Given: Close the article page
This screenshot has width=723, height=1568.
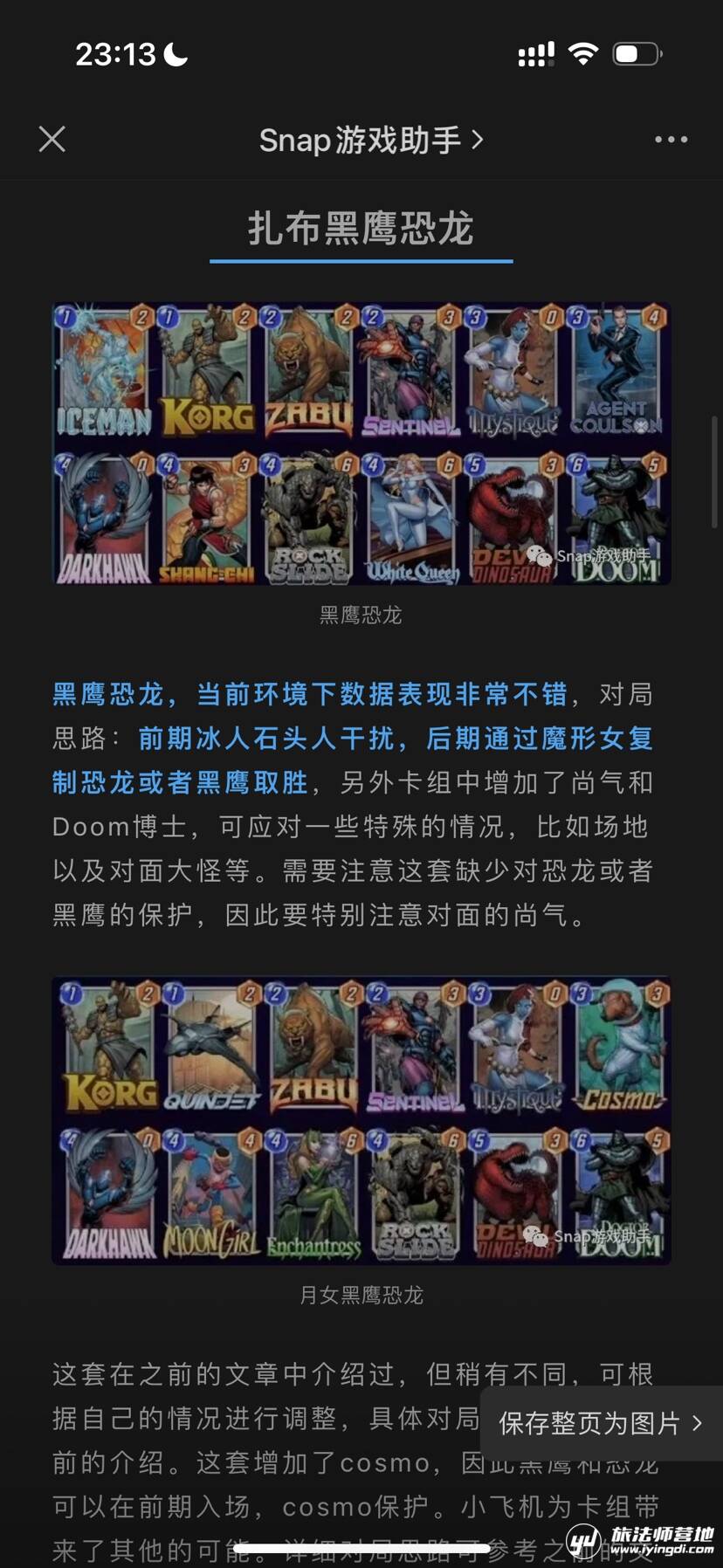Looking at the screenshot, I should 52,139.
